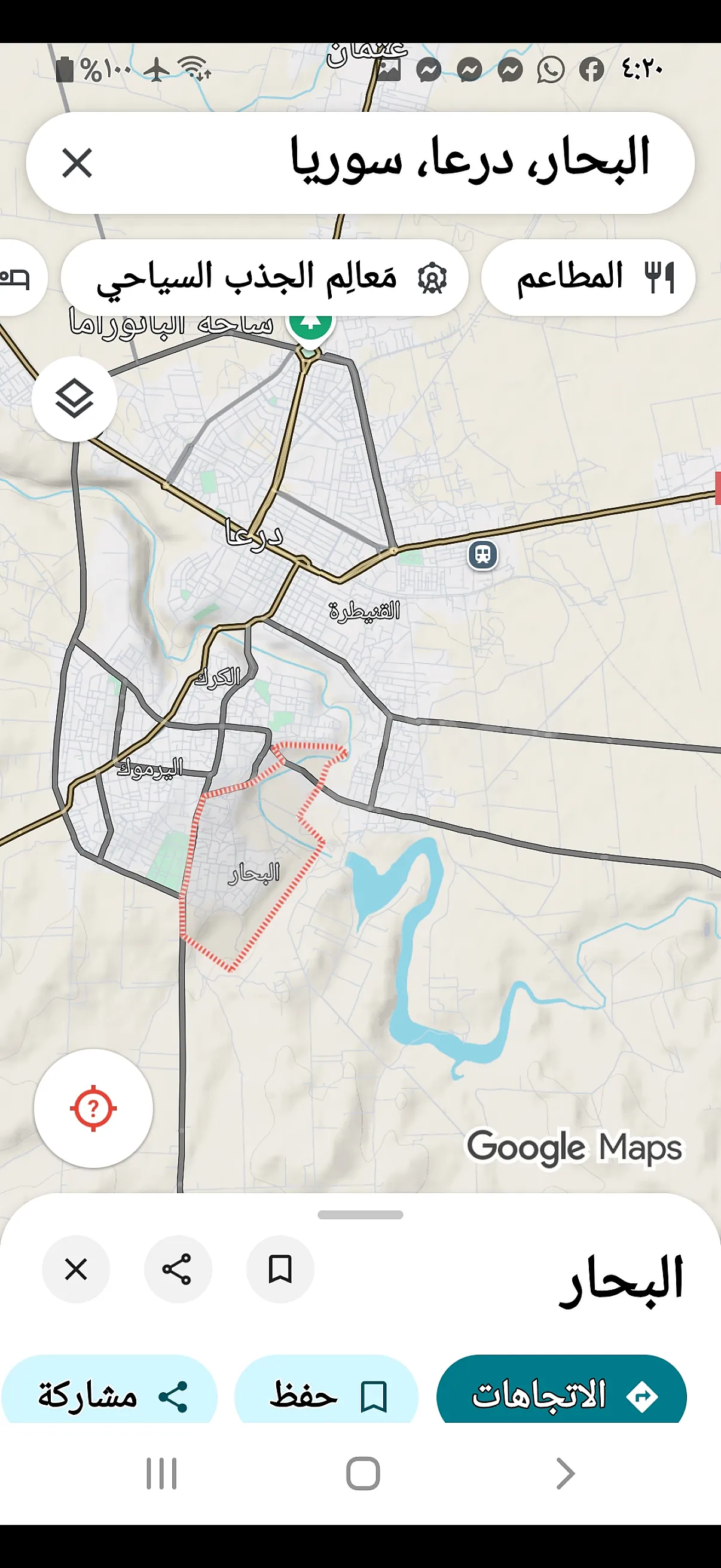Expand the bottom sheet handle
This screenshot has width=721, height=1568.
[360, 1215]
